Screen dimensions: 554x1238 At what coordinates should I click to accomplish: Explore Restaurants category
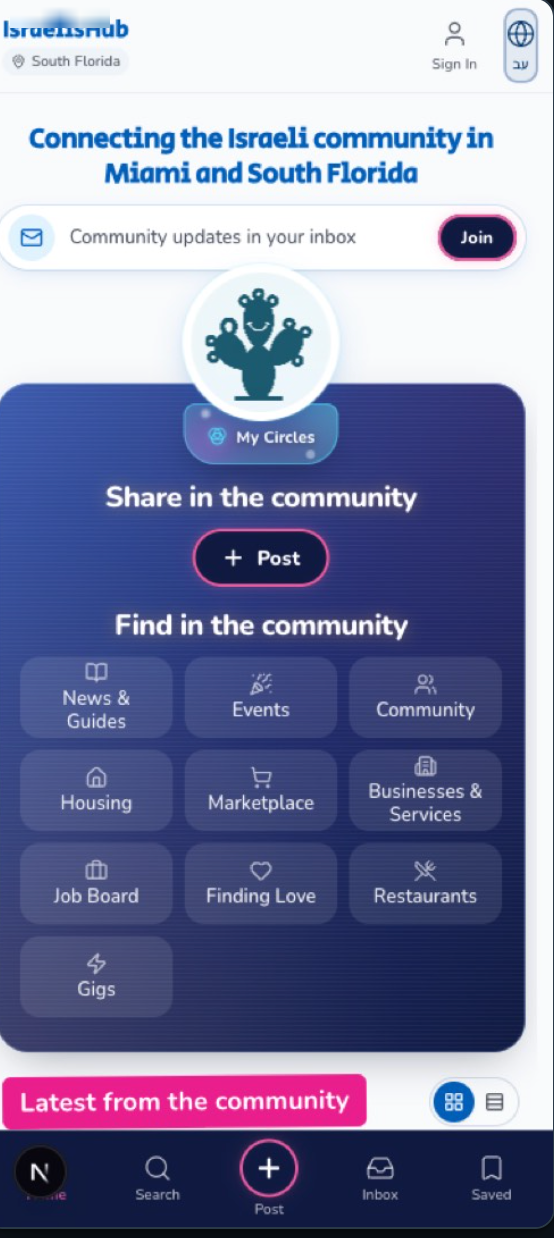pyautogui.click(x=425, y=883)
